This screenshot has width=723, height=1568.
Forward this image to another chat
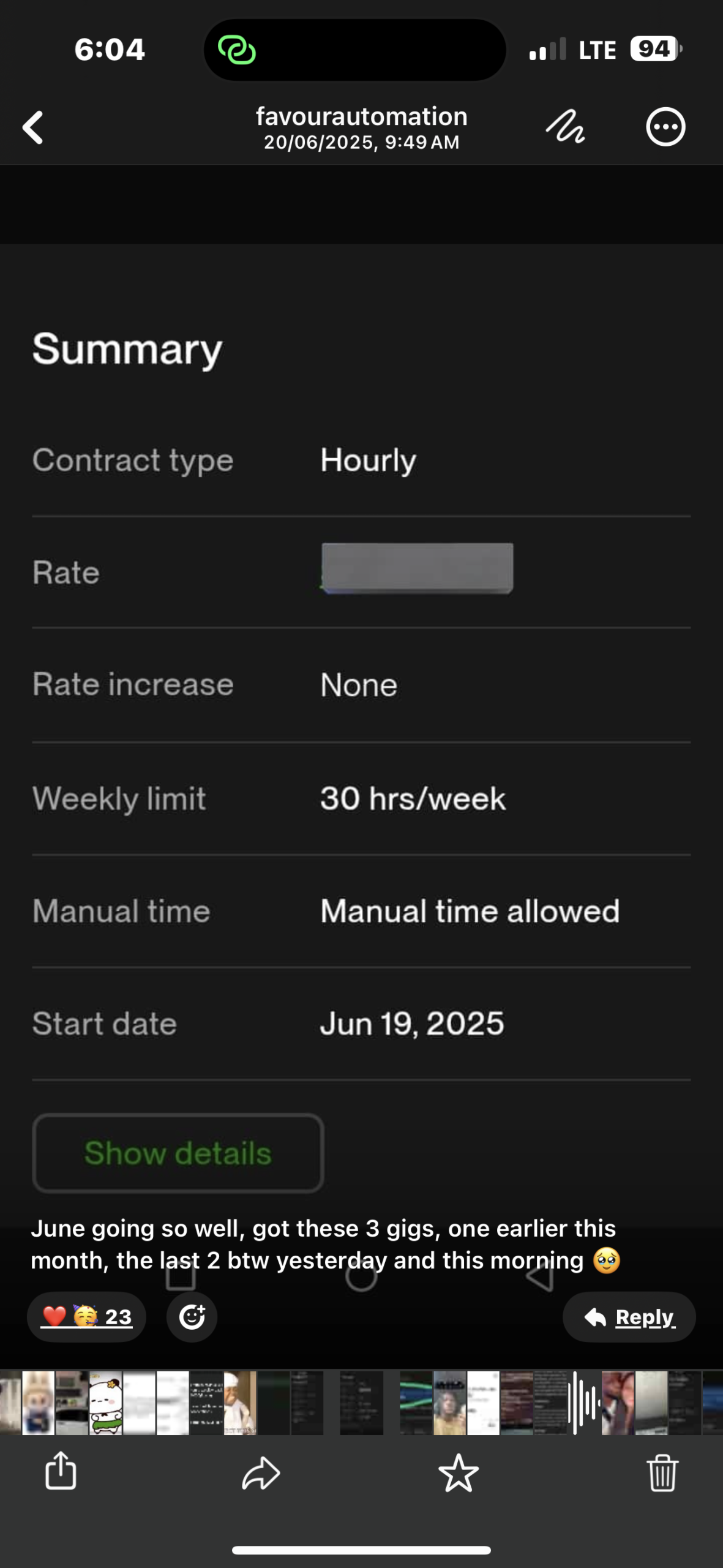click(x=261, y=1473)
